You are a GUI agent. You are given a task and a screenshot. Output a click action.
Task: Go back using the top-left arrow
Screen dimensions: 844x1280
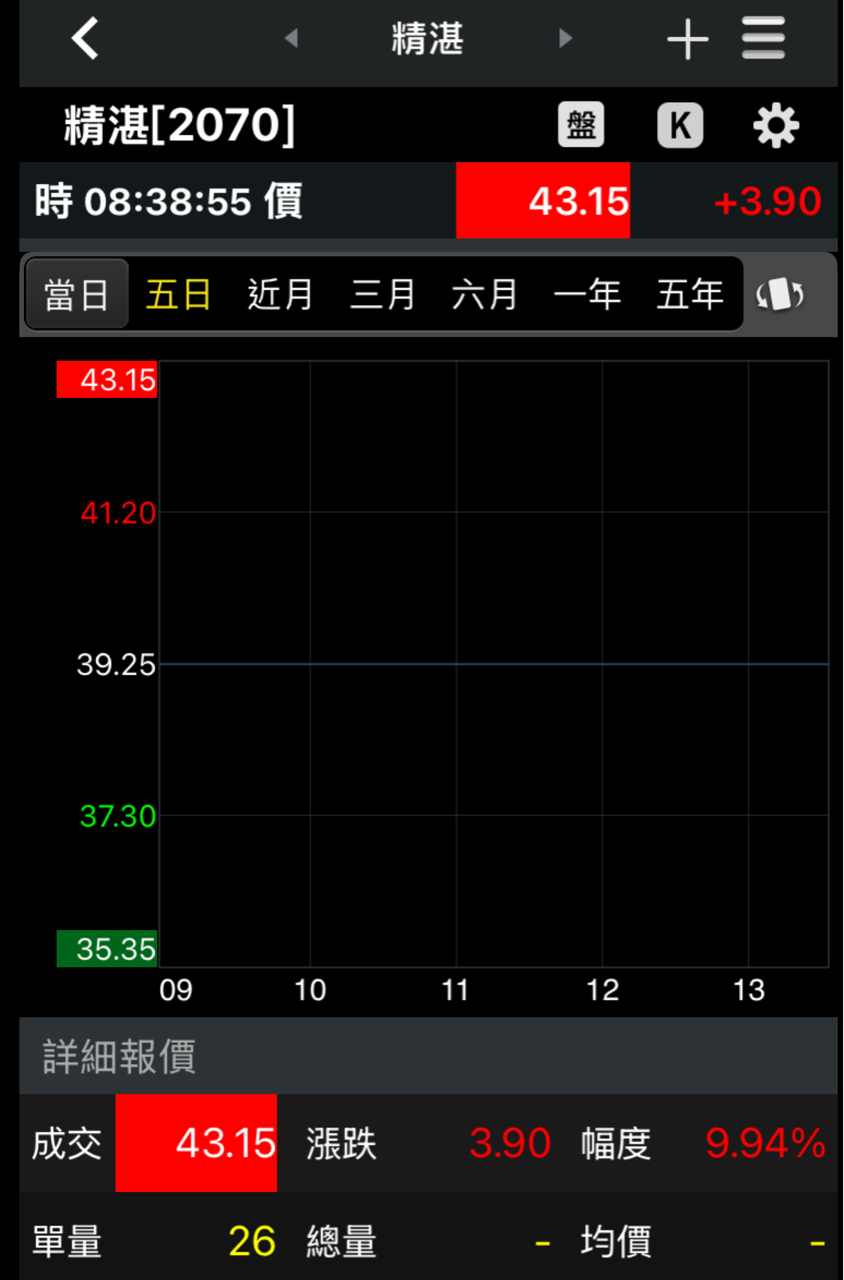pyautogui.click(x=86, y=40)
